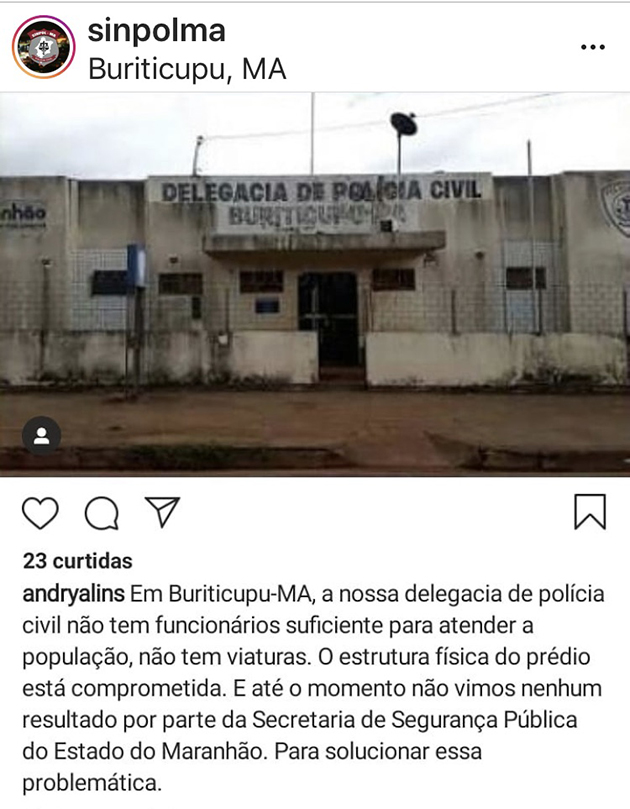Screen dimensions: 630x809
Task: View the 23 curtidas likes list
Action: pos(77,562)
